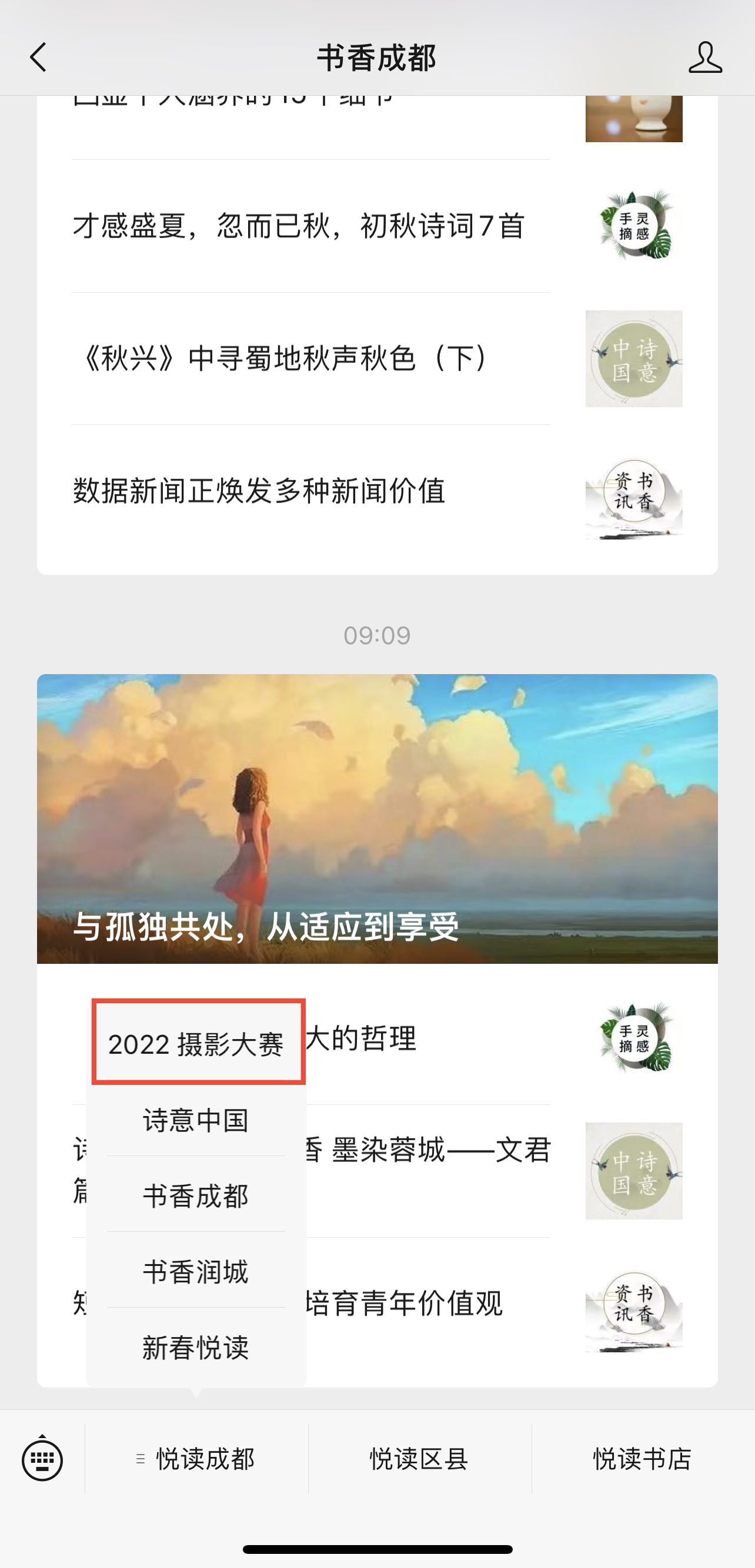Open article 与孤独共处，从适应到享受
This screenshot has width=755, height=1568.
point(377,818)
